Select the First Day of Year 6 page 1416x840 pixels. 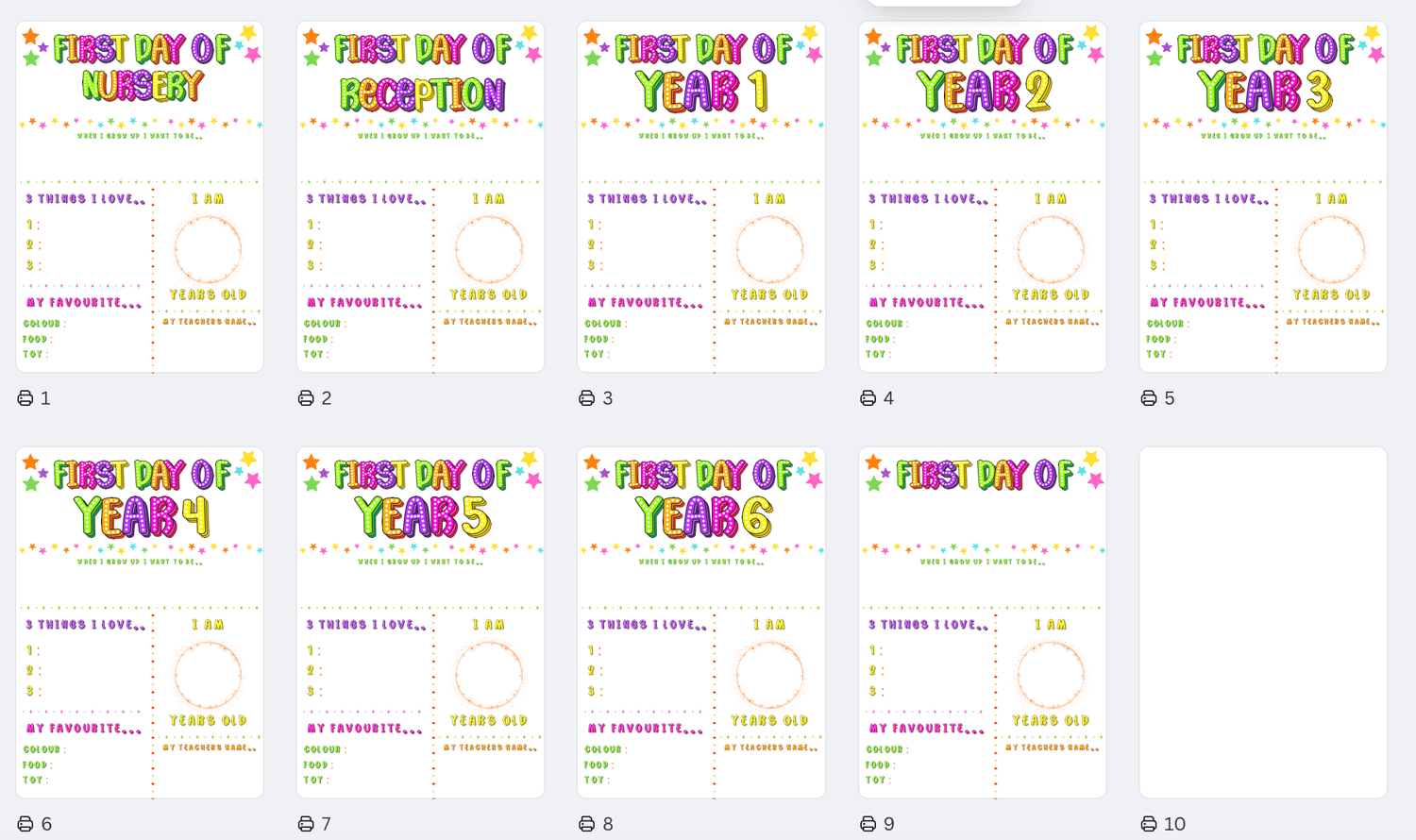coord(701,622)
